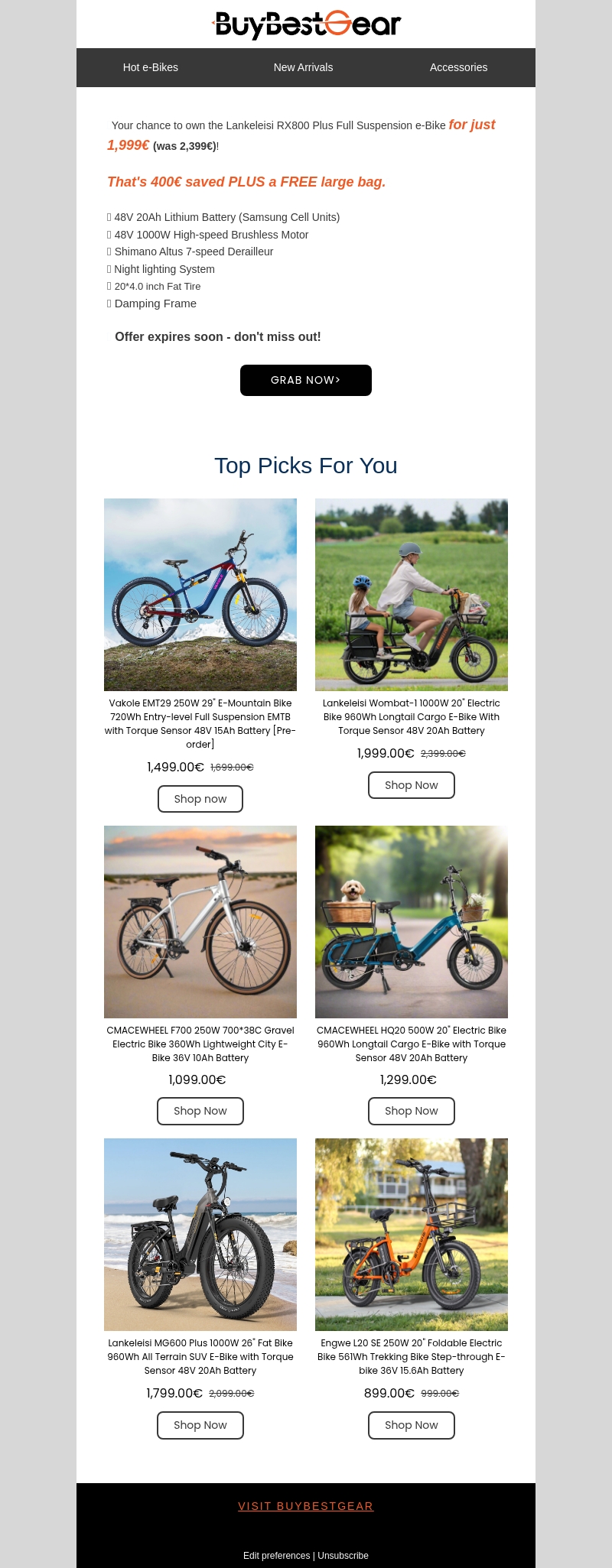Shop the CMACEWHEEL F700 gravel bike
612x1568 pixels.
(x=200, y=1111)
